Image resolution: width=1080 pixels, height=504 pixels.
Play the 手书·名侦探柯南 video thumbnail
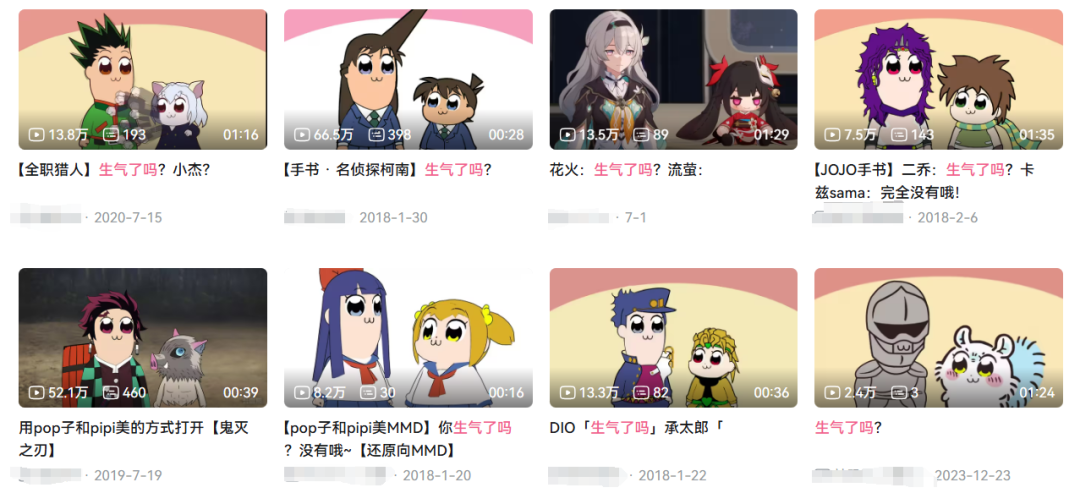coord(408,79)
